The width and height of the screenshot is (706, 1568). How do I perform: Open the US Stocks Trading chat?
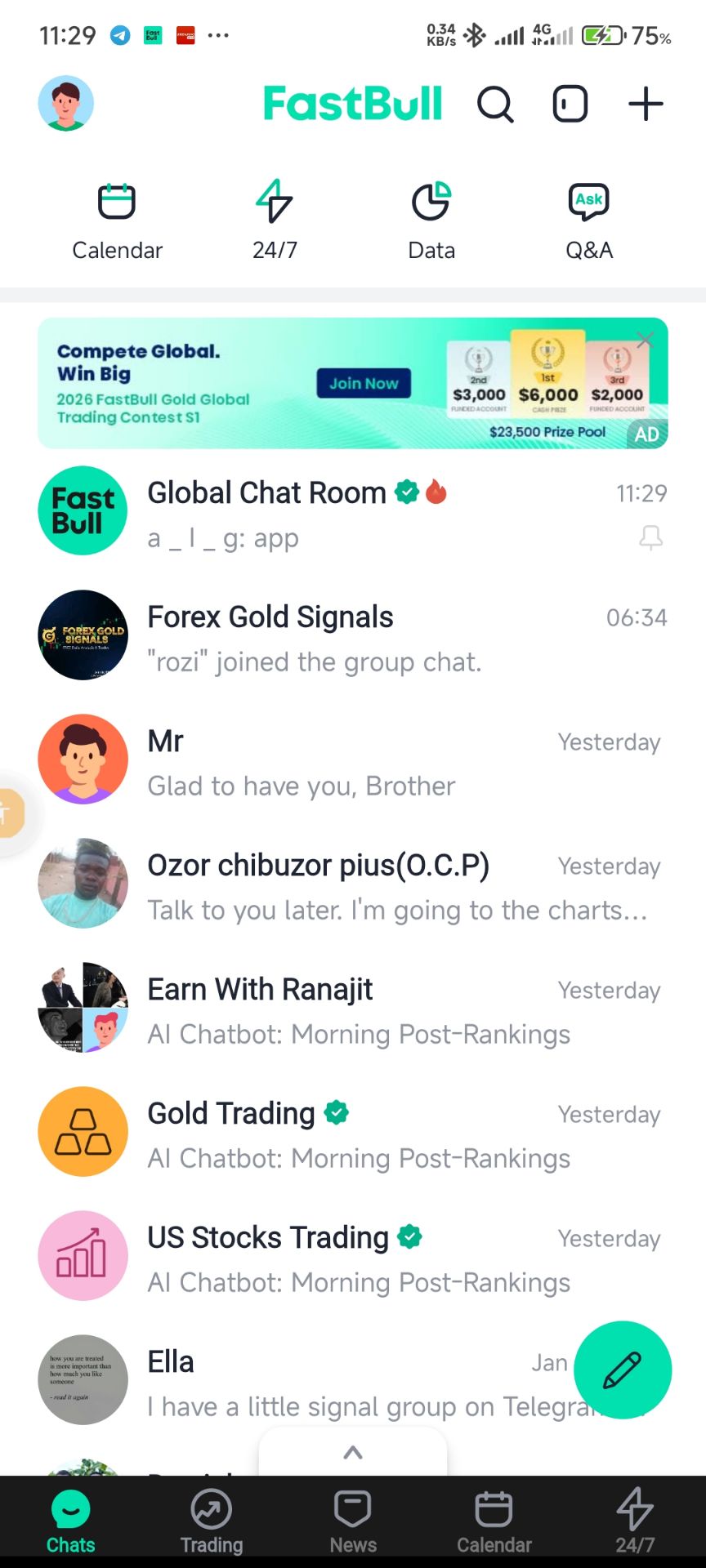pyautogui.click(x=353, y=1258)
